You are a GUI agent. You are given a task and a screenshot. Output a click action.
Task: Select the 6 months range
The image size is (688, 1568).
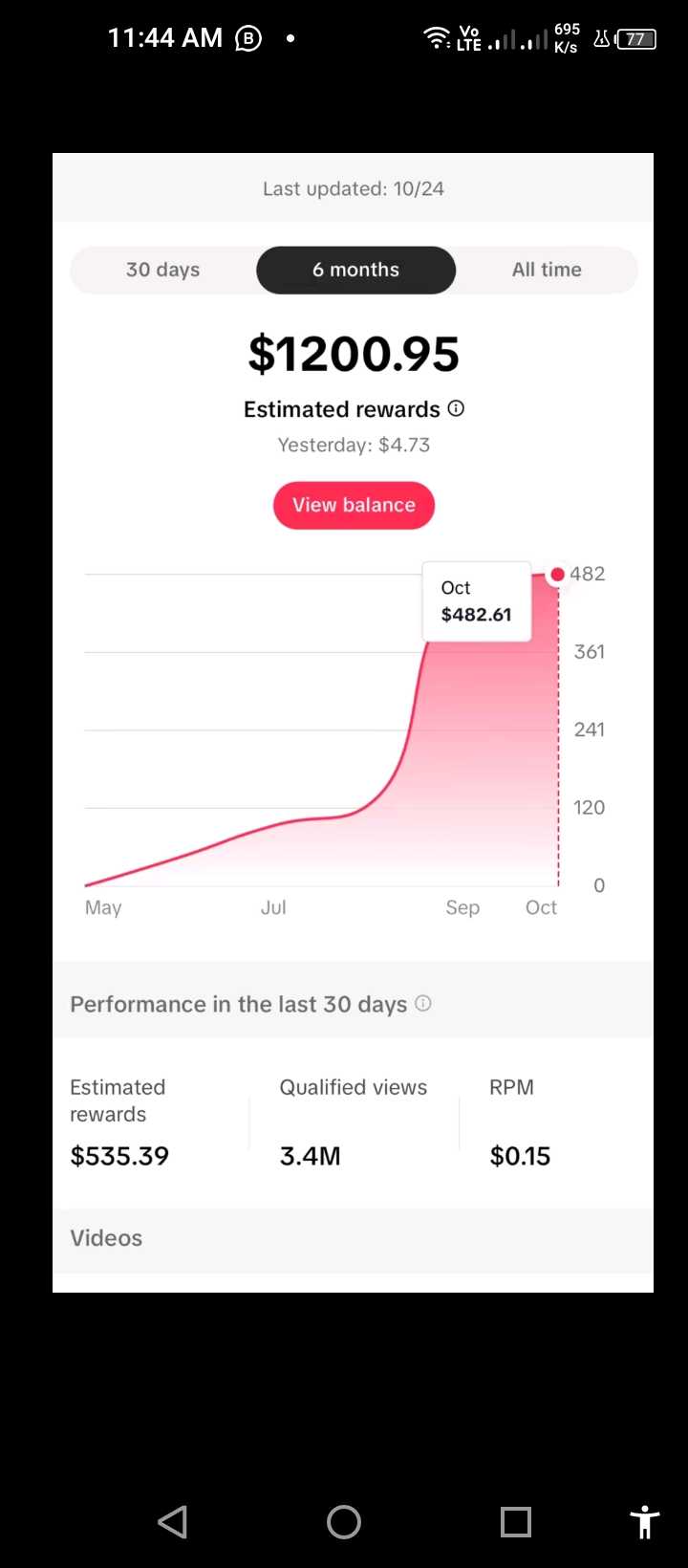click(355, 270)
